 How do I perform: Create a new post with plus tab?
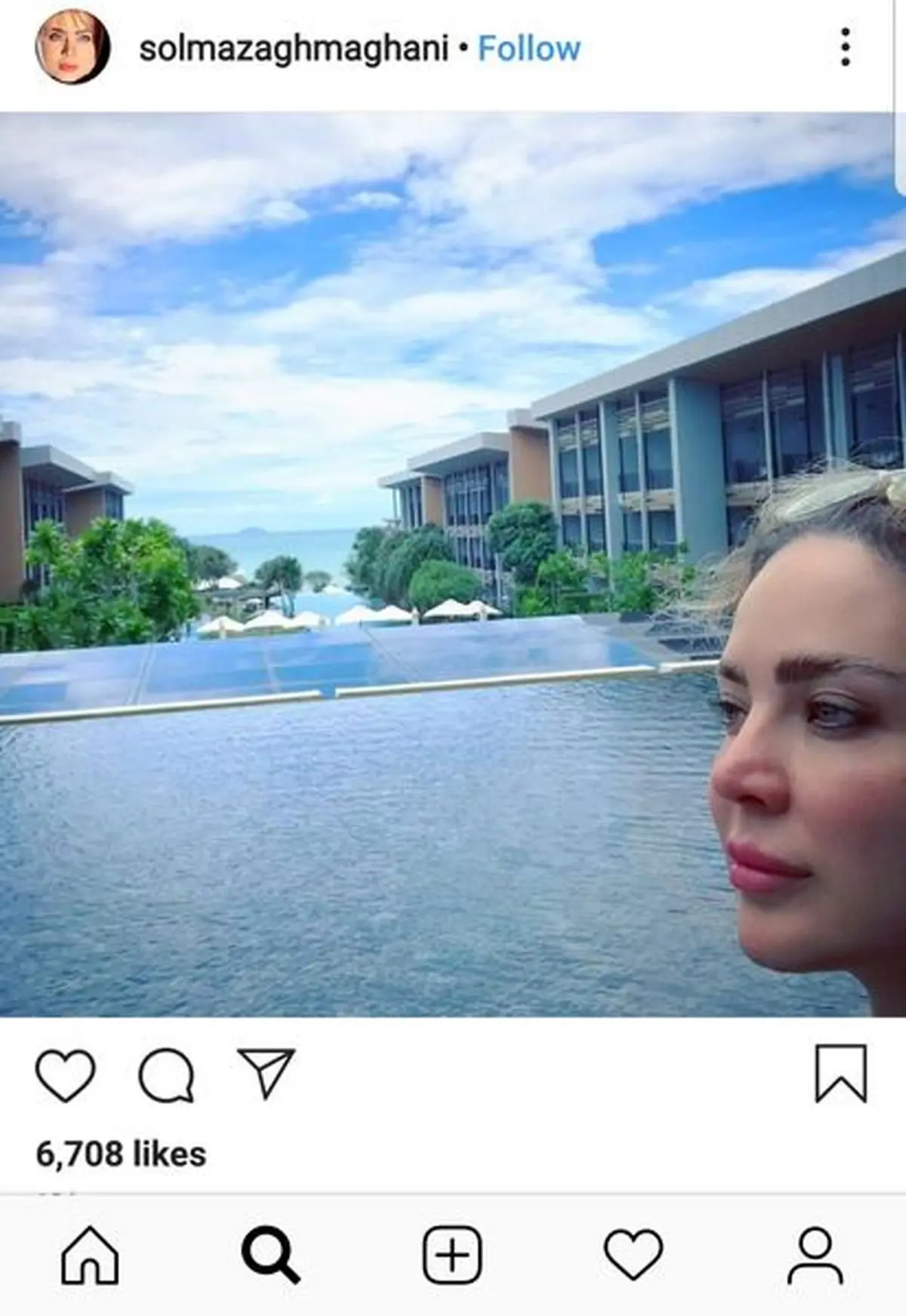pos(452,1256)
